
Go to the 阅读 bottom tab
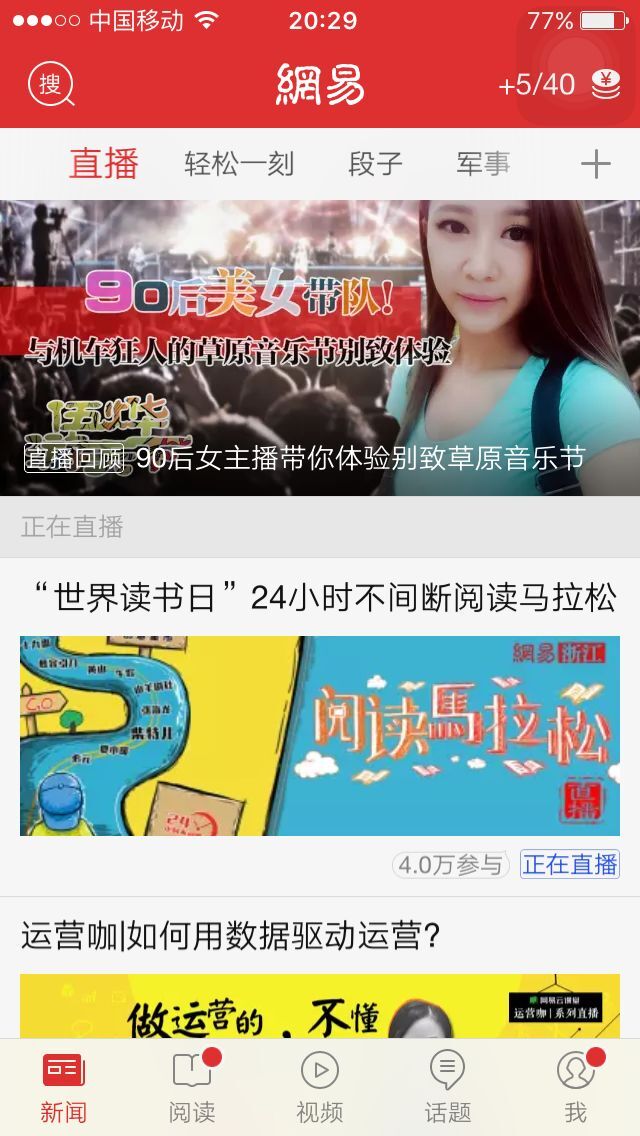(192, 1087)
